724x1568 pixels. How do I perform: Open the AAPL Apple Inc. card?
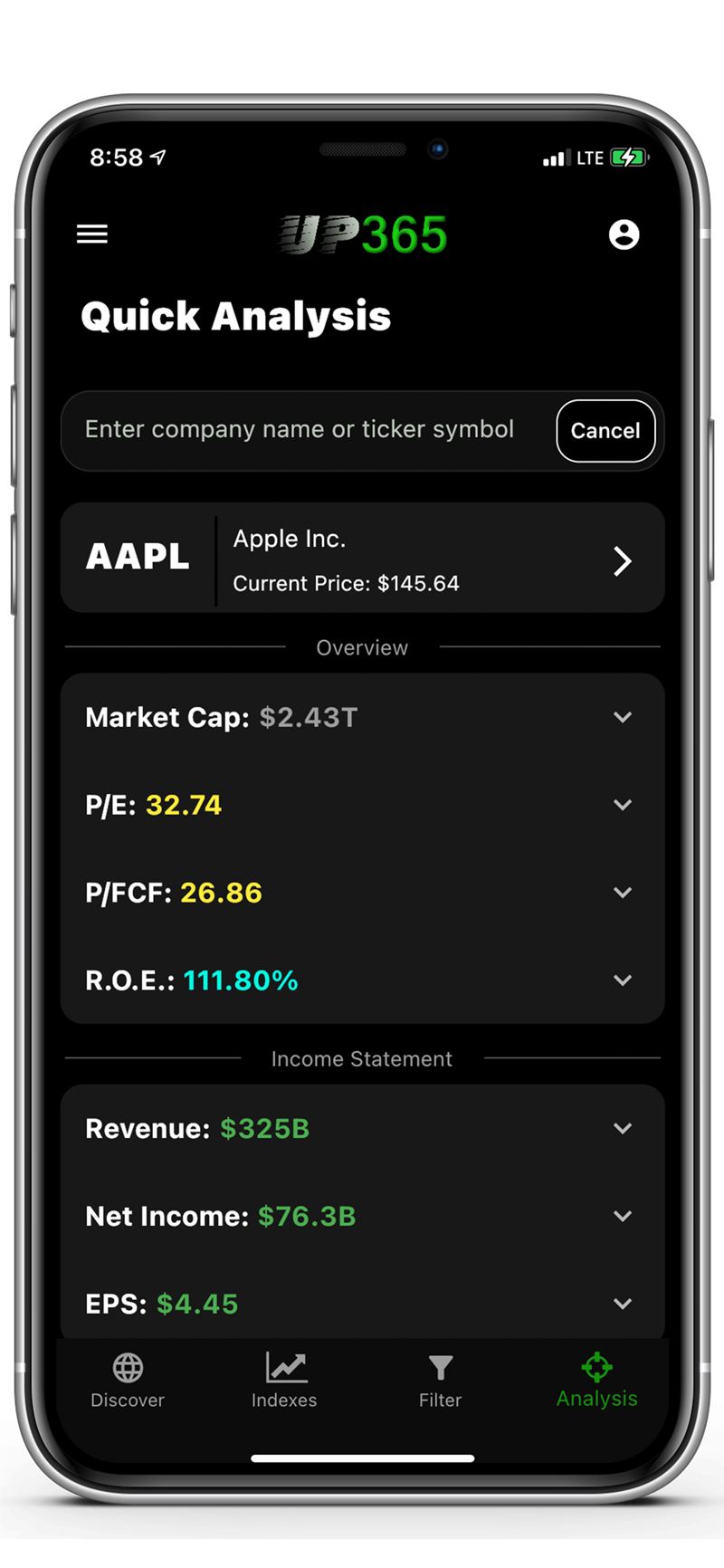tap(362, 558)
